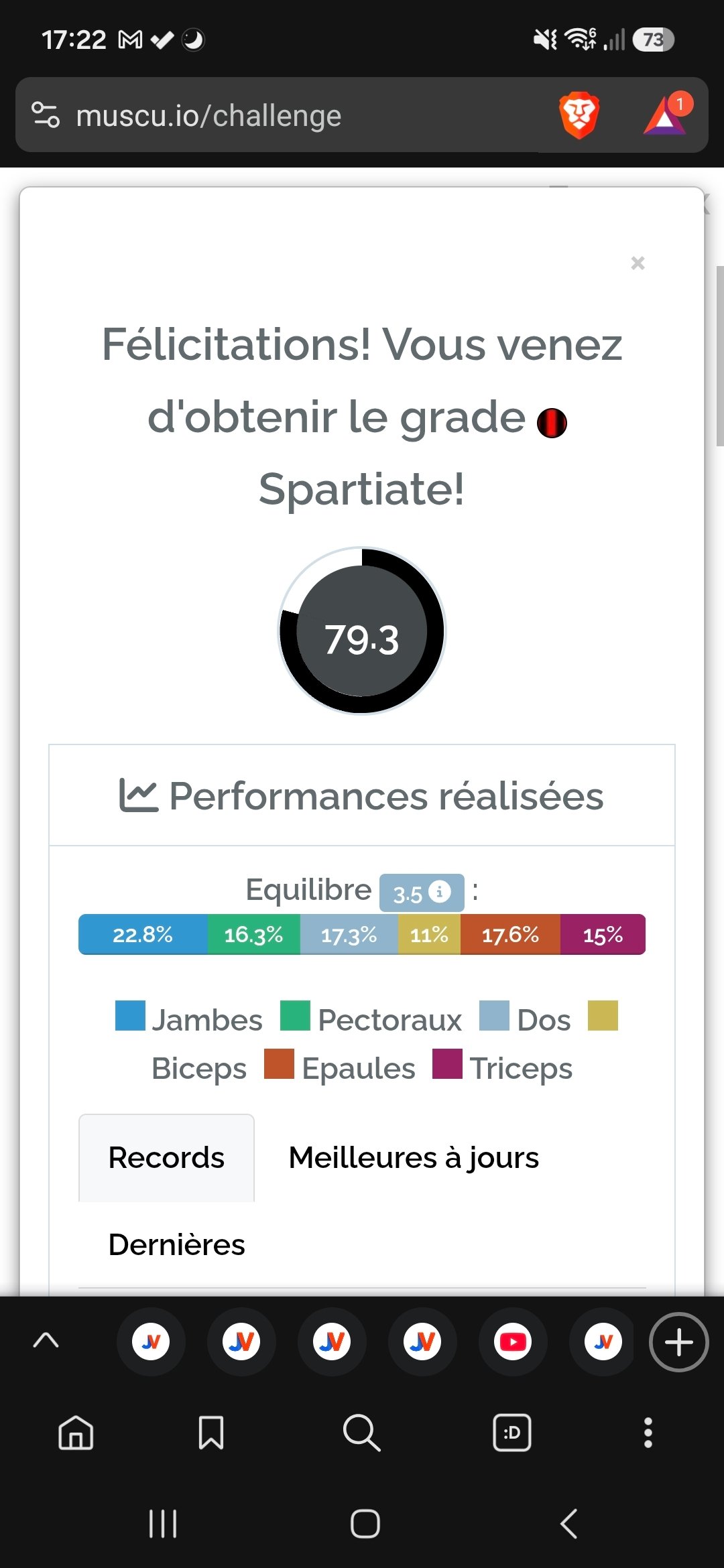Show Equilibre 3.5 info badge

pos(422,893)
